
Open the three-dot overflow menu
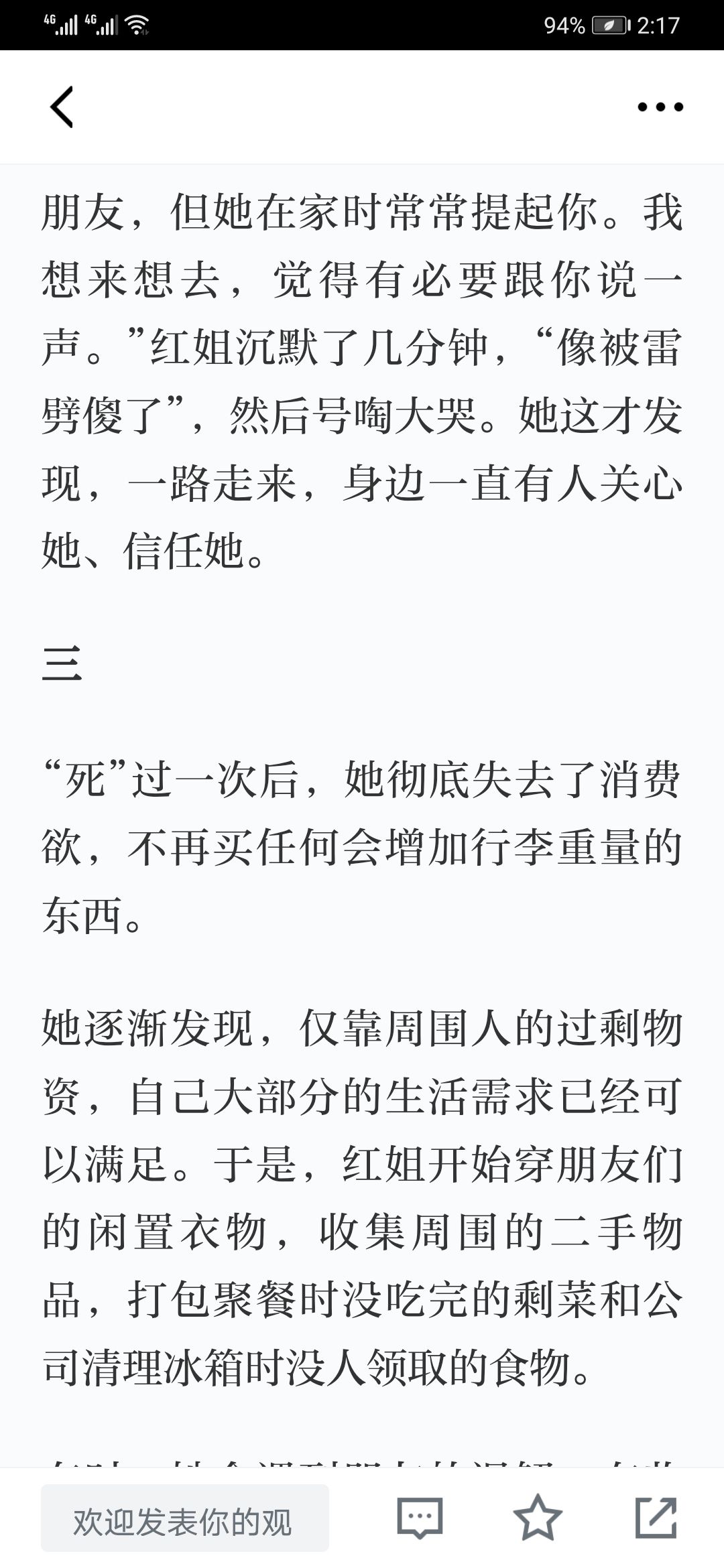[660, 107]
